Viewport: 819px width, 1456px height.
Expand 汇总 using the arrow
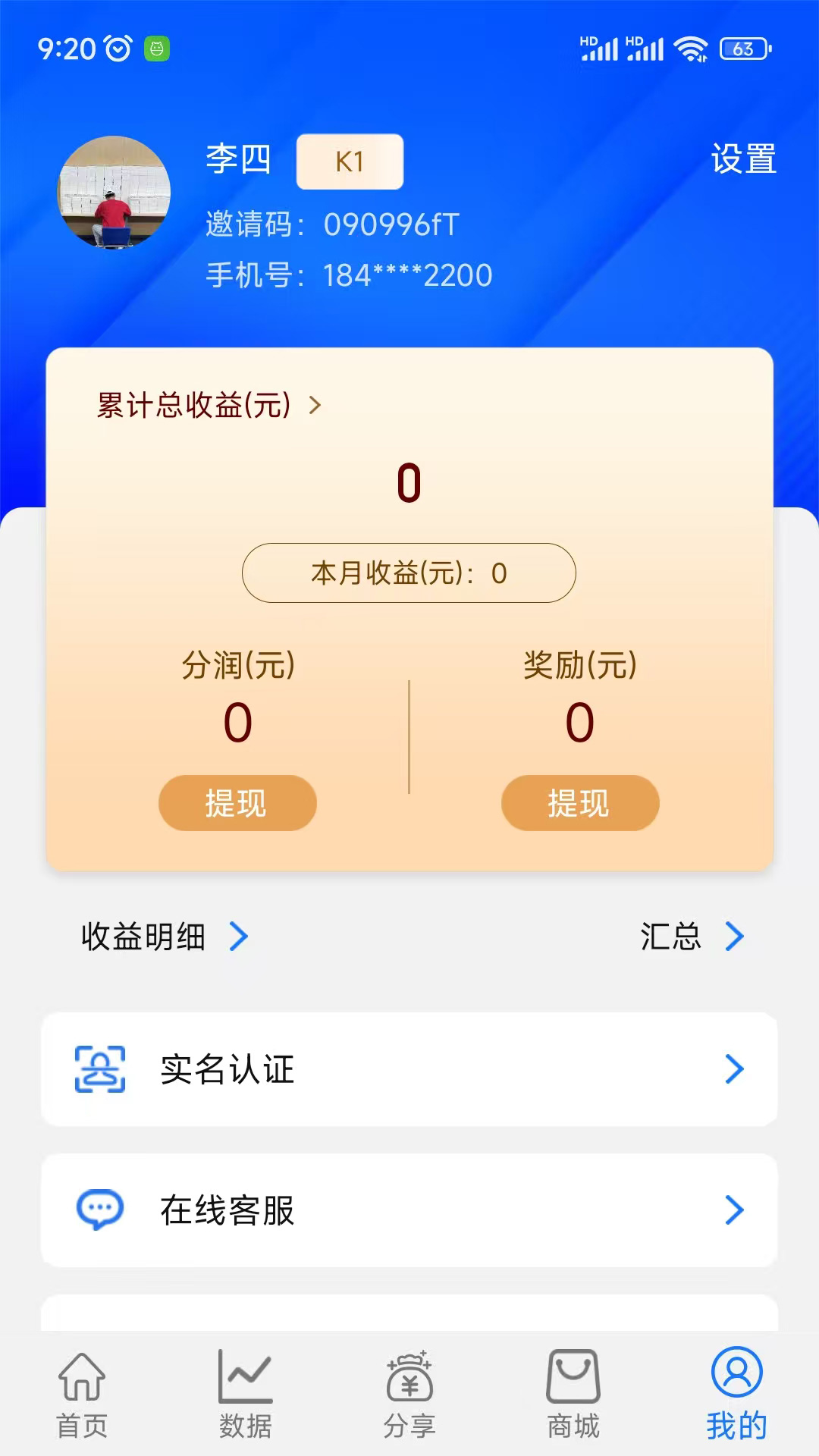pyautogui.click(x=734, y=937)
